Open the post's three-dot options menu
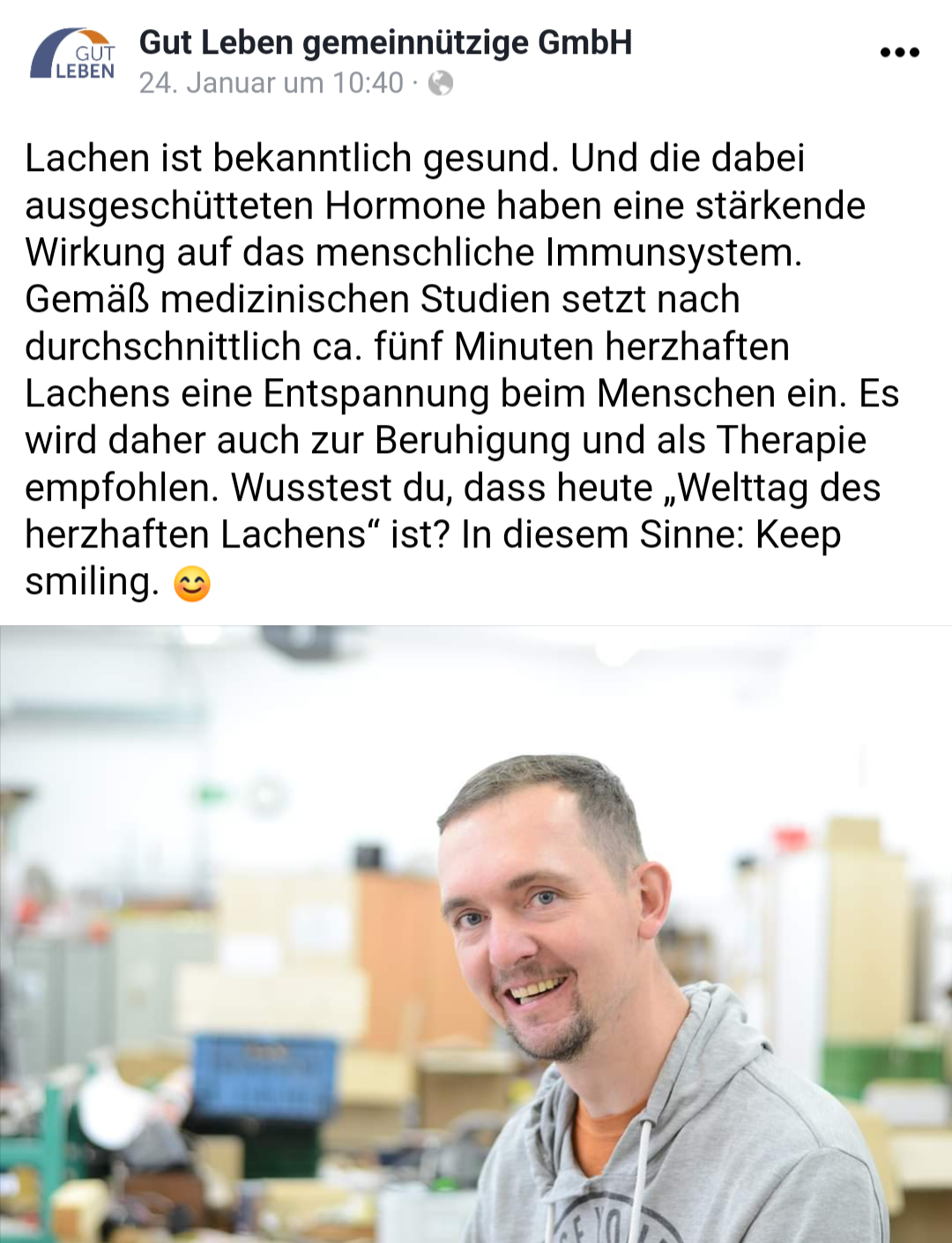 coord(899,53)
